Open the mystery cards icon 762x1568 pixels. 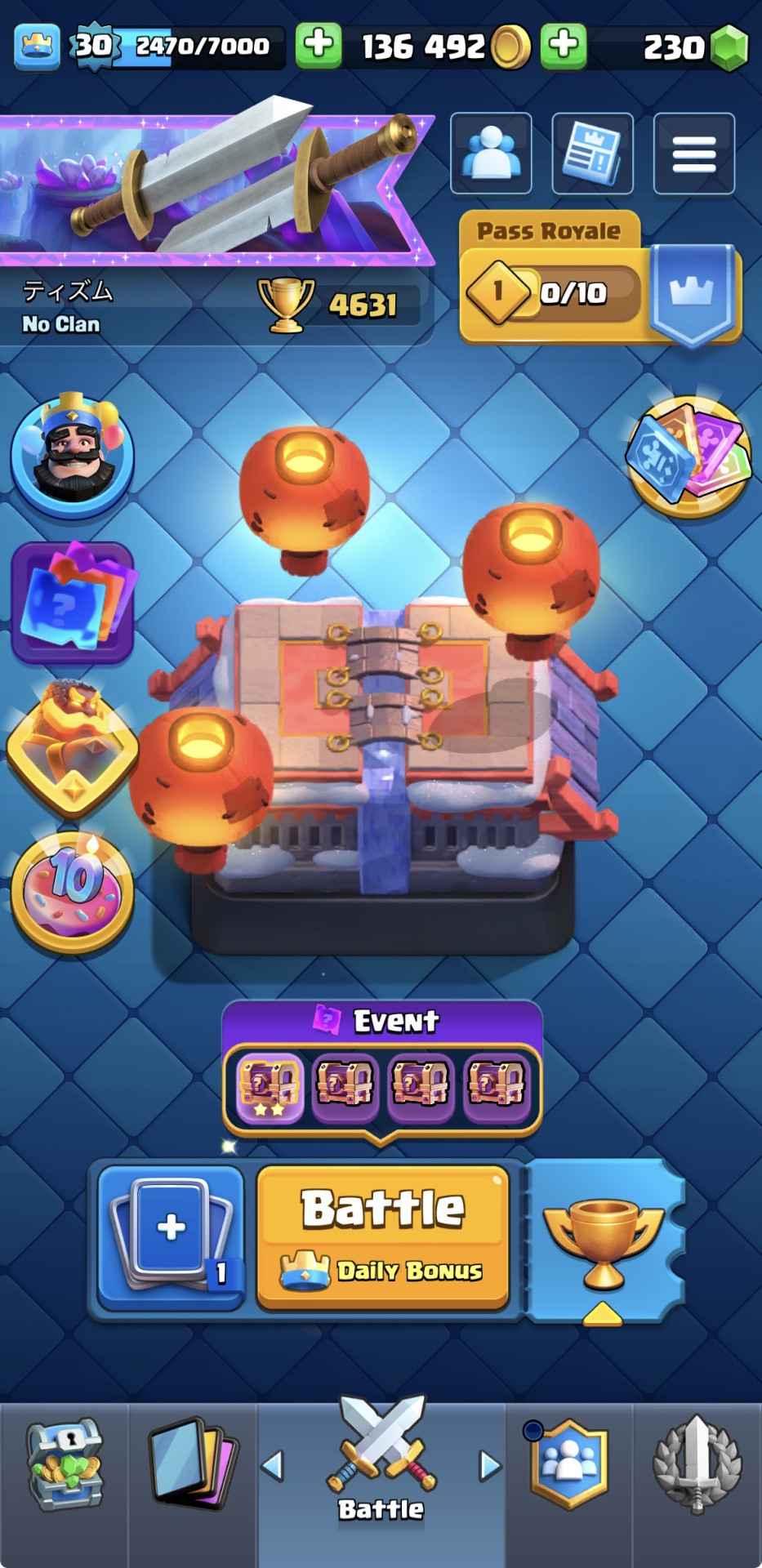click(72, 600)
